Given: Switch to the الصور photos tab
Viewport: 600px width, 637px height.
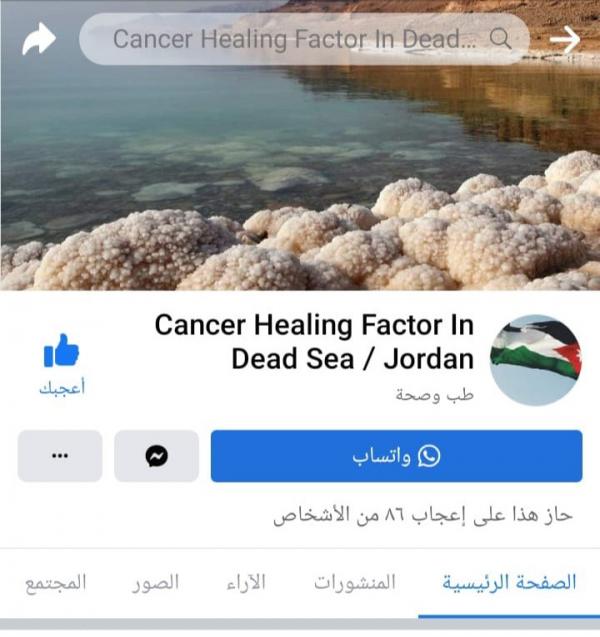Looking at the screenshot, I should tap(155, 581).
